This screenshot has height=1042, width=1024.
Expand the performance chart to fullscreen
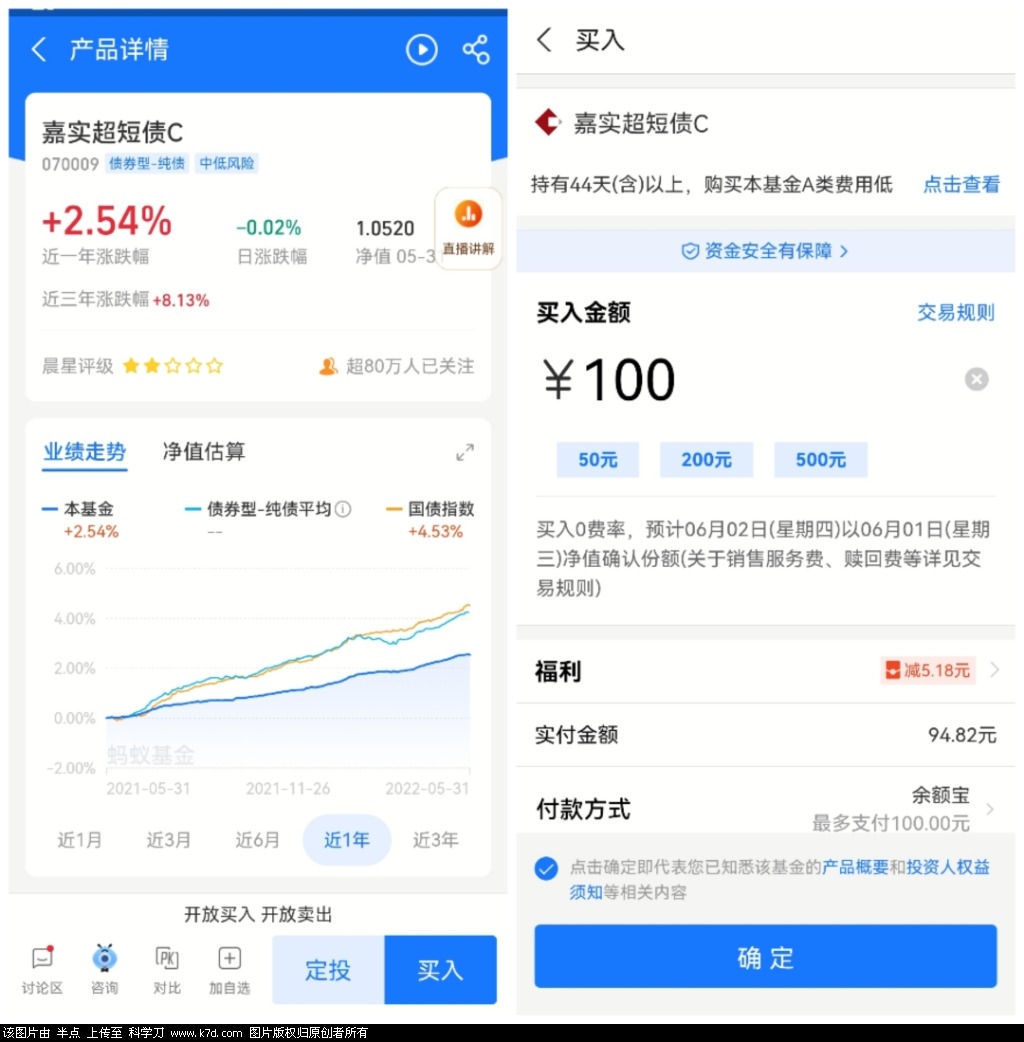tap(465, 452)
